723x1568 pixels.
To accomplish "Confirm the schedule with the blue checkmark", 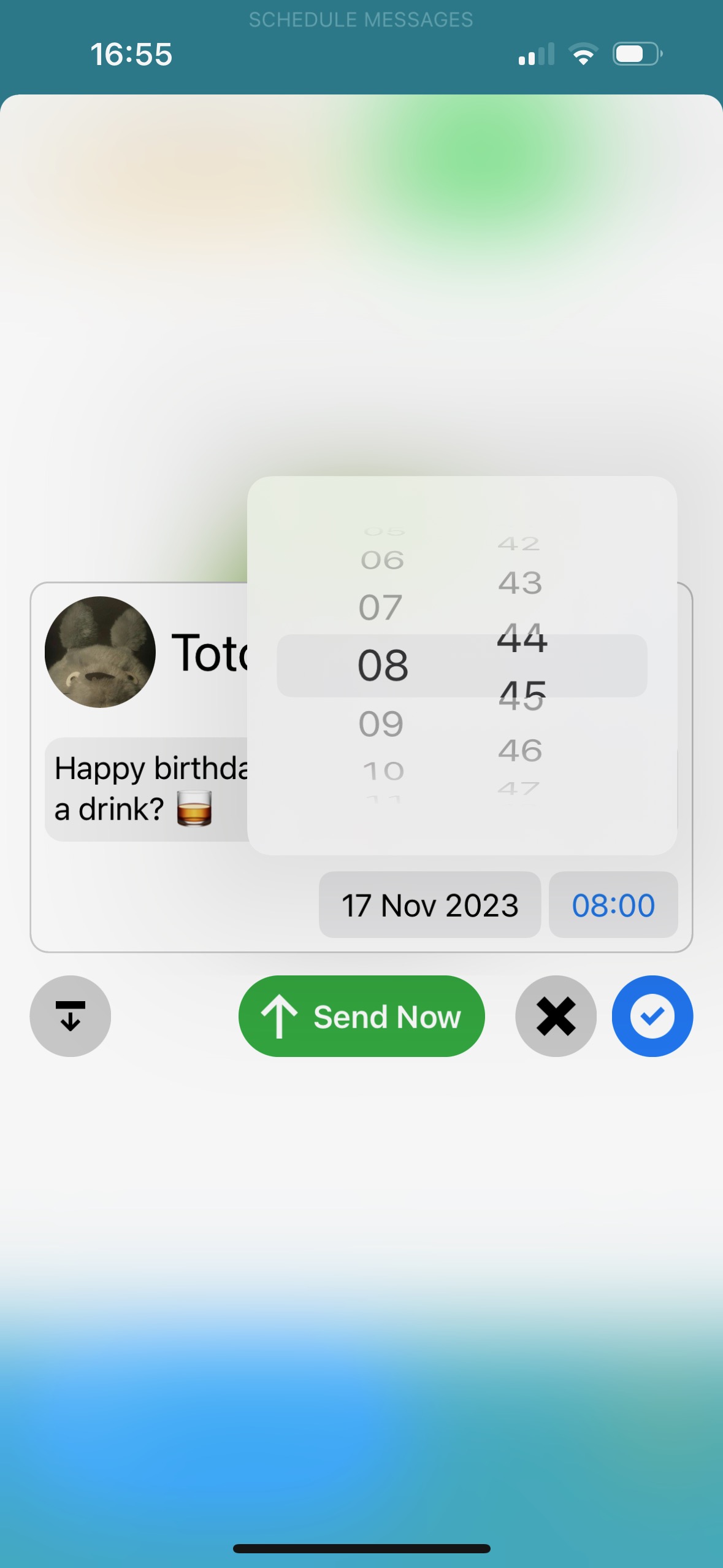I will pyautogui.click(x=652, y=1016).
